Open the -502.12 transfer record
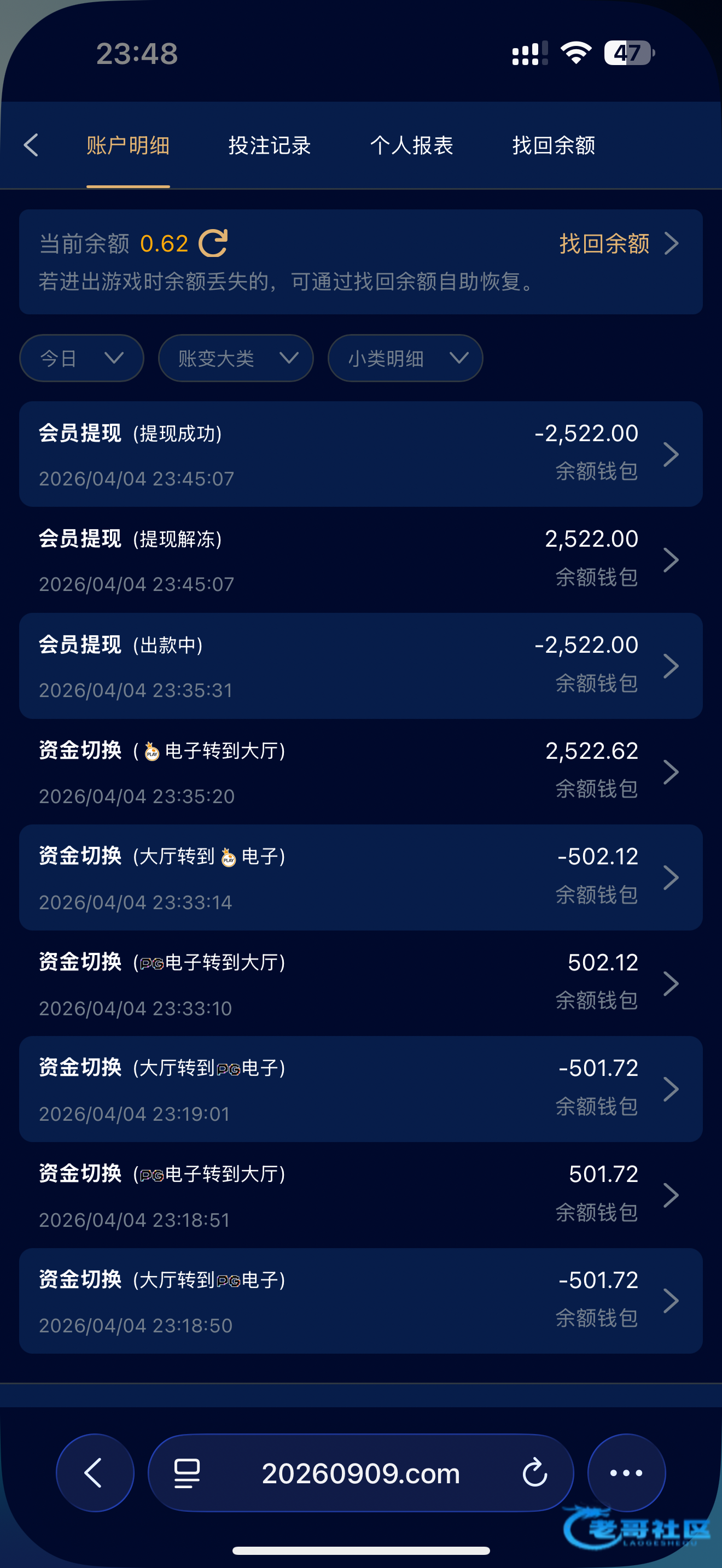 360,877
